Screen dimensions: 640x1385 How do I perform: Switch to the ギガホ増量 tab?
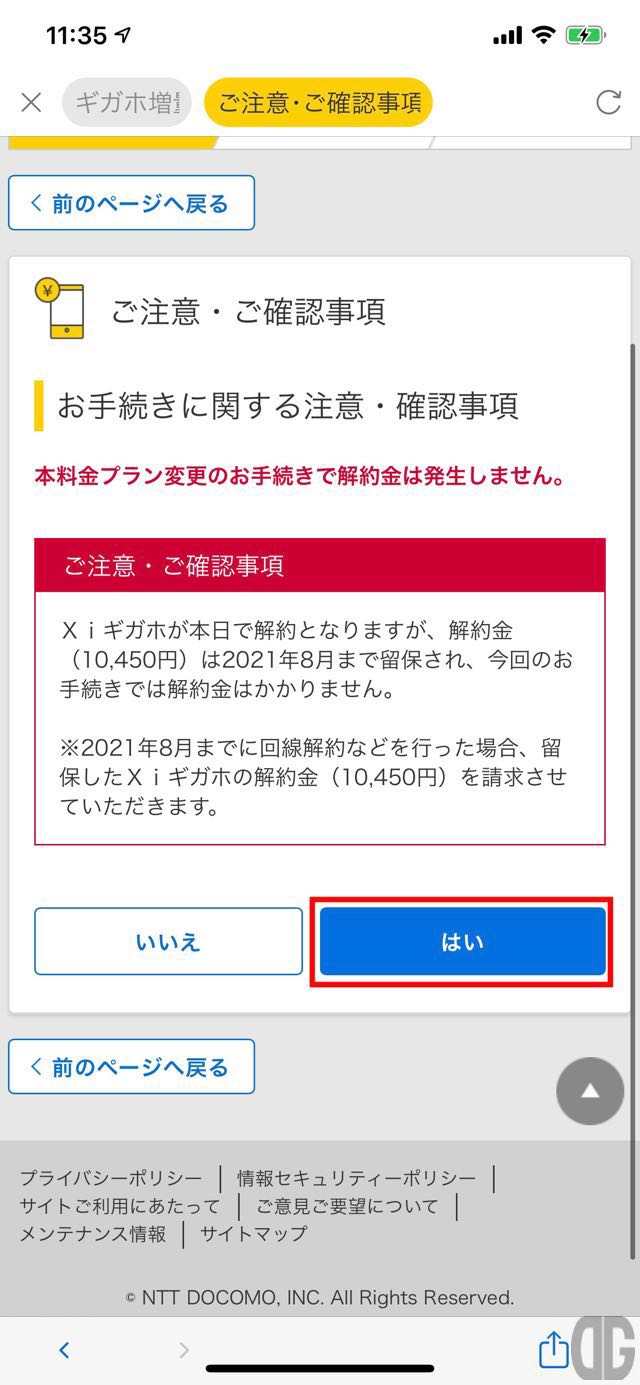127,102
